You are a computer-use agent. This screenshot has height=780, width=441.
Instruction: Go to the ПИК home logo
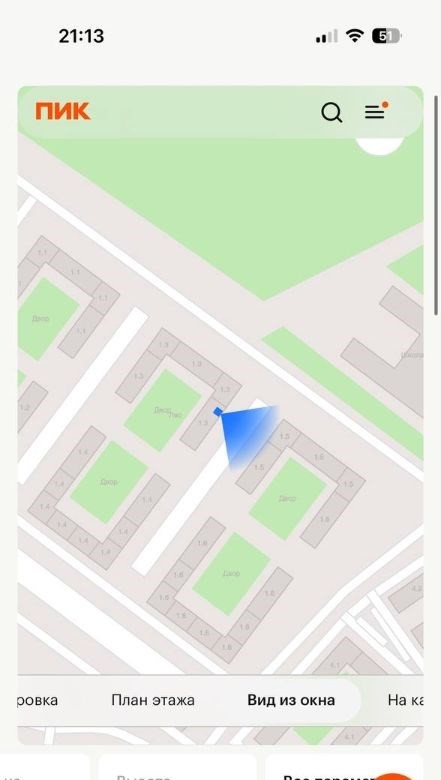[63, 111]
